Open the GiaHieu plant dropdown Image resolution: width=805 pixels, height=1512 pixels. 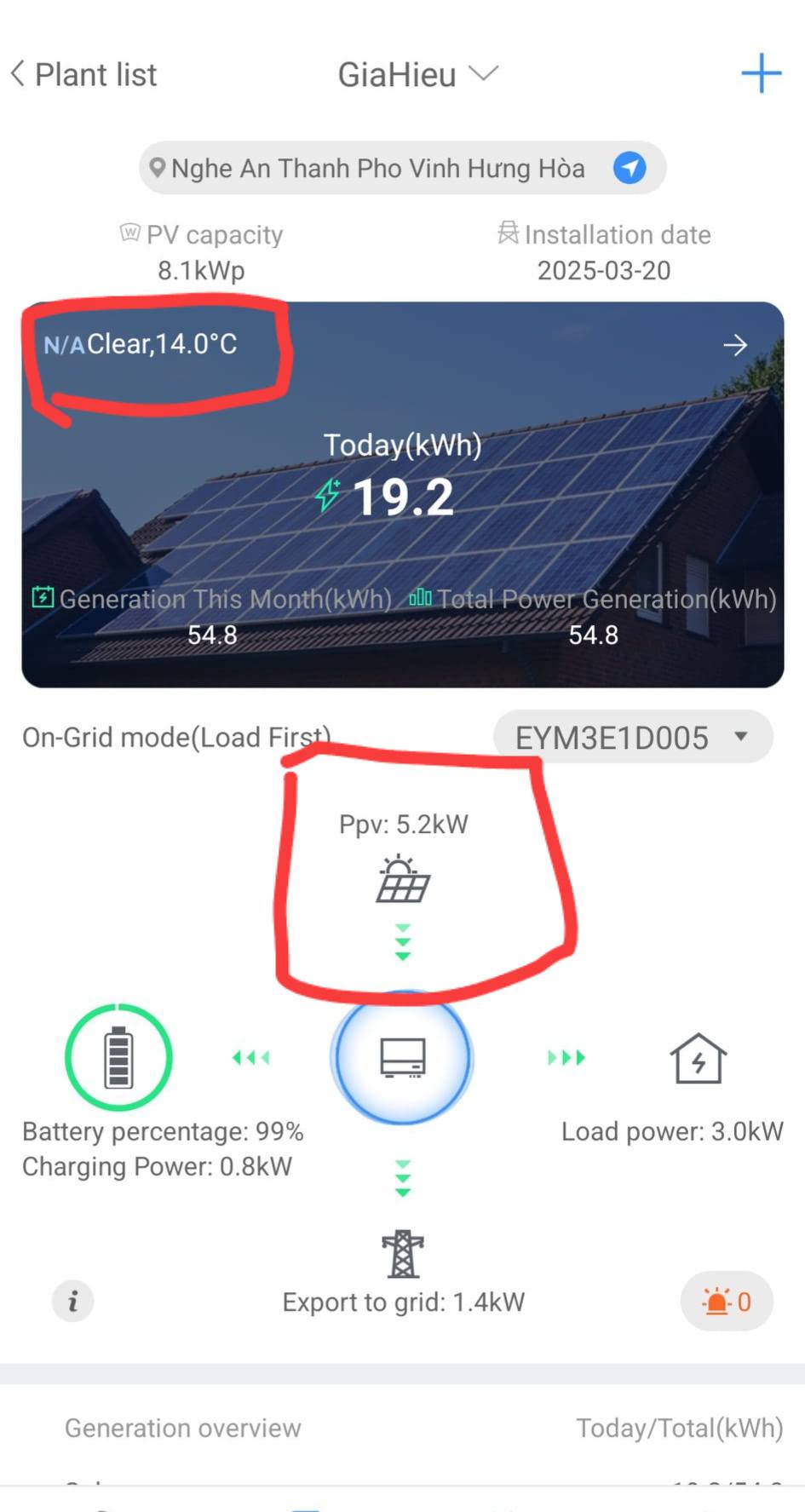point(417,75)
